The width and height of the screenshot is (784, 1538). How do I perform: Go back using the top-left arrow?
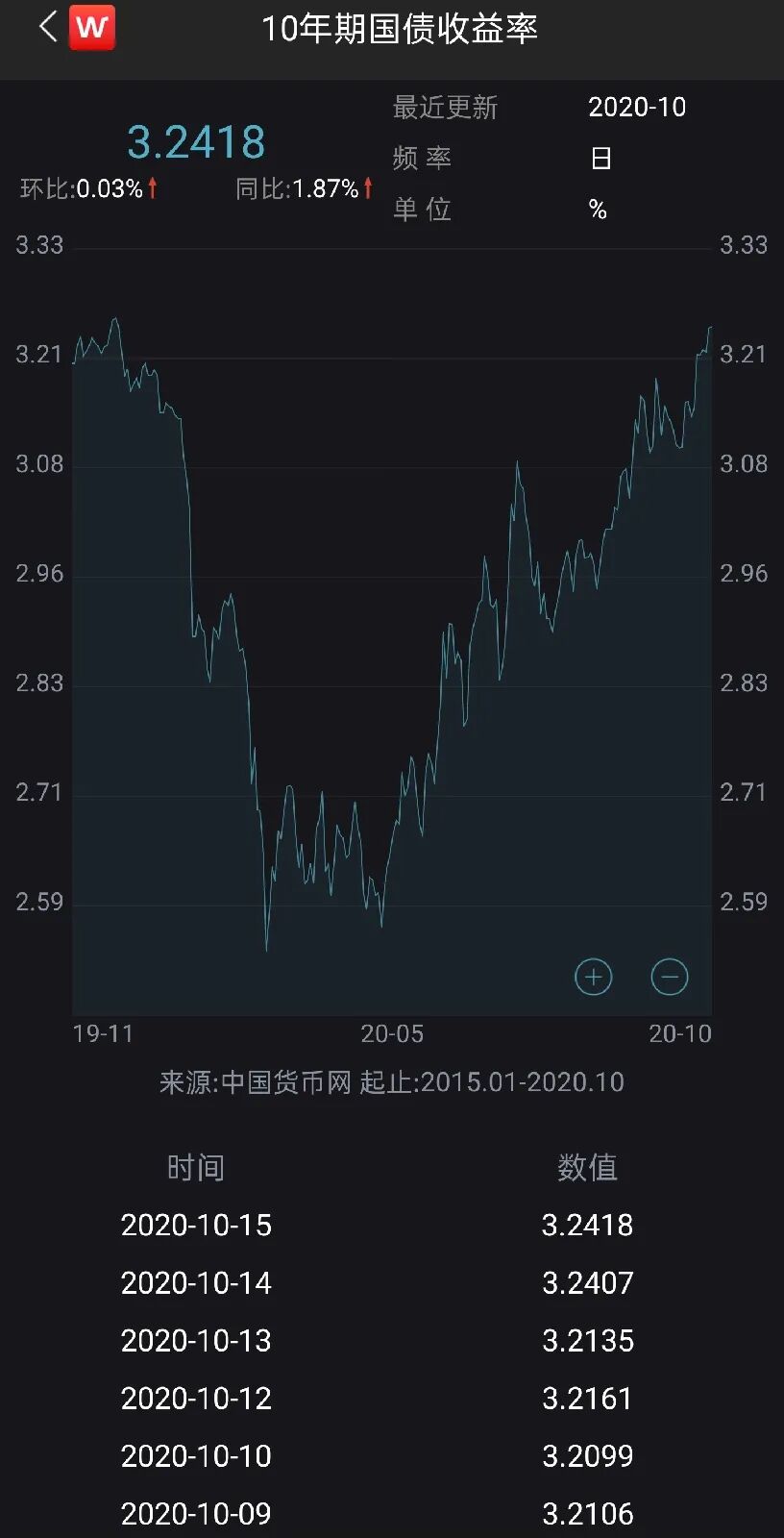[48, 27]
